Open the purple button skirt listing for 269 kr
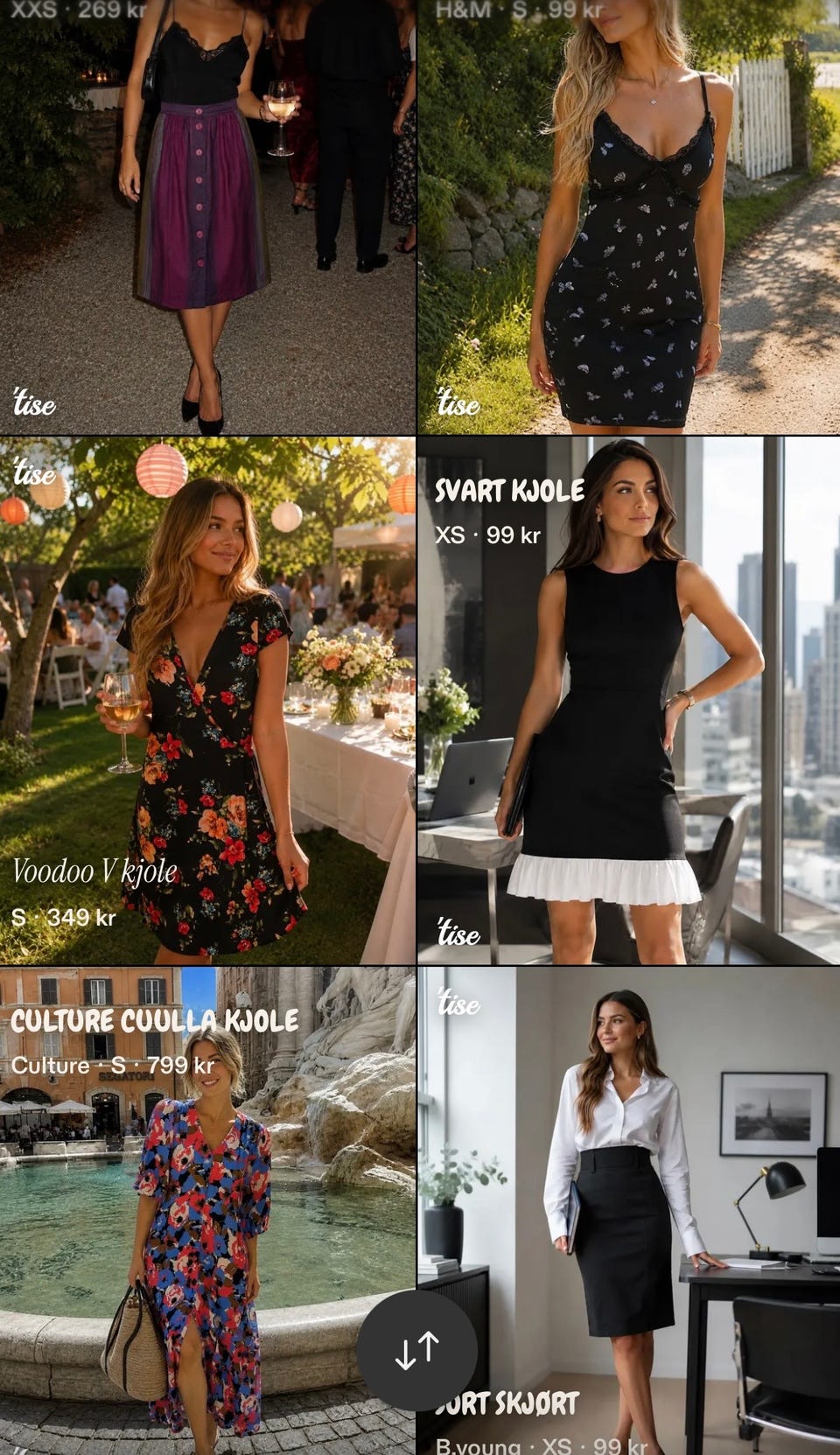Viewport: 840px width, 1455px height. coord(207,217)
